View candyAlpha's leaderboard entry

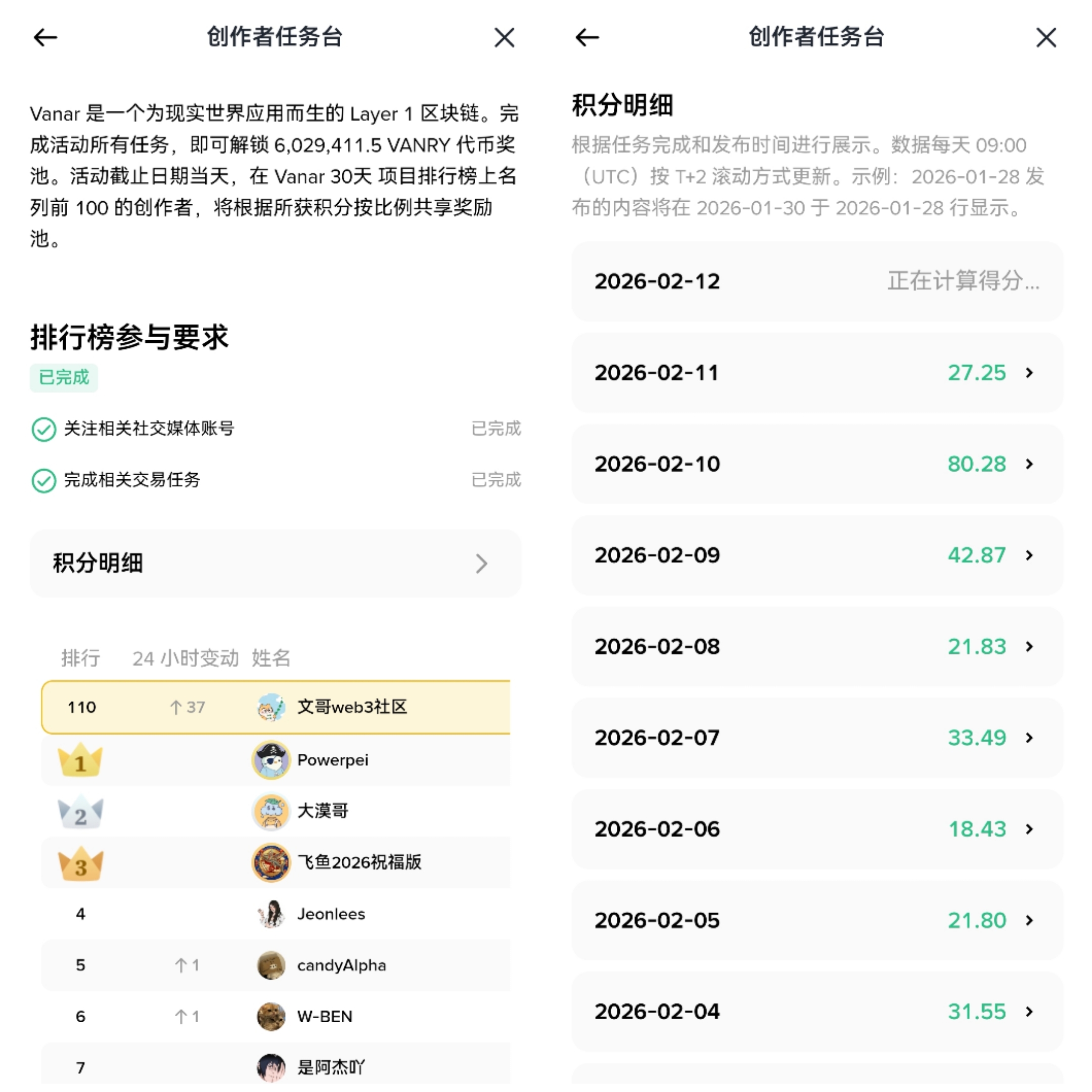pos(341,966)
